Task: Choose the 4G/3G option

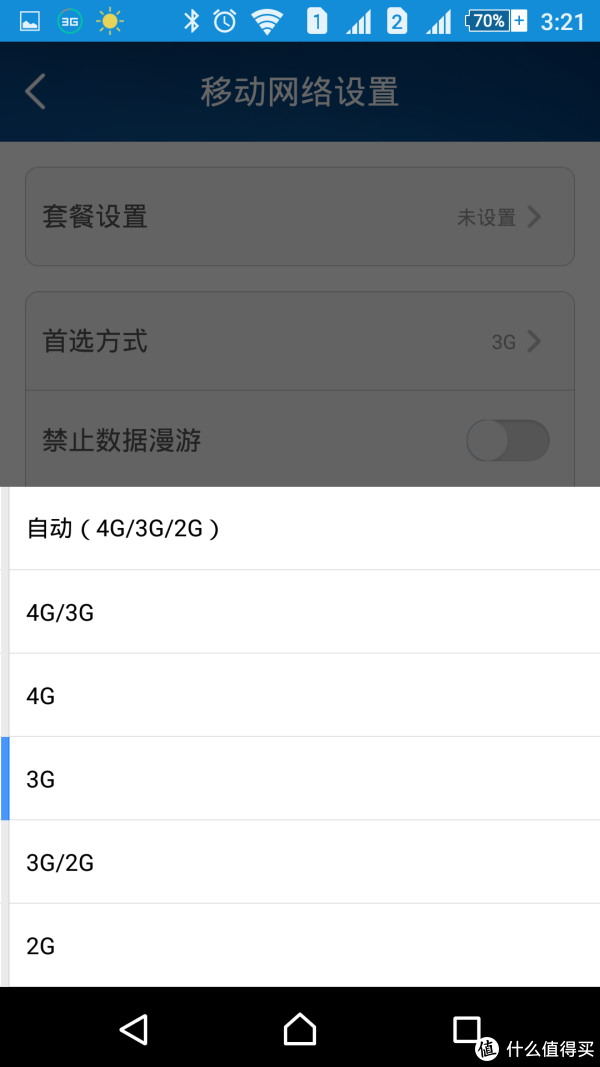Action: tap(300, 612)
